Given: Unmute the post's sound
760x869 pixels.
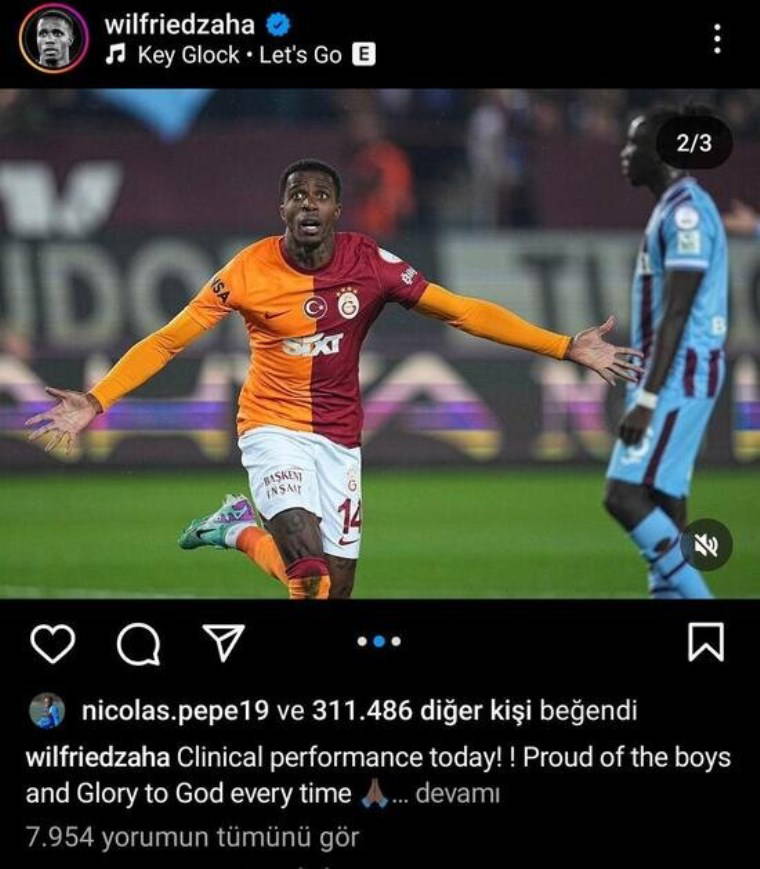Looking at the screenshot, I should (707, 545).
